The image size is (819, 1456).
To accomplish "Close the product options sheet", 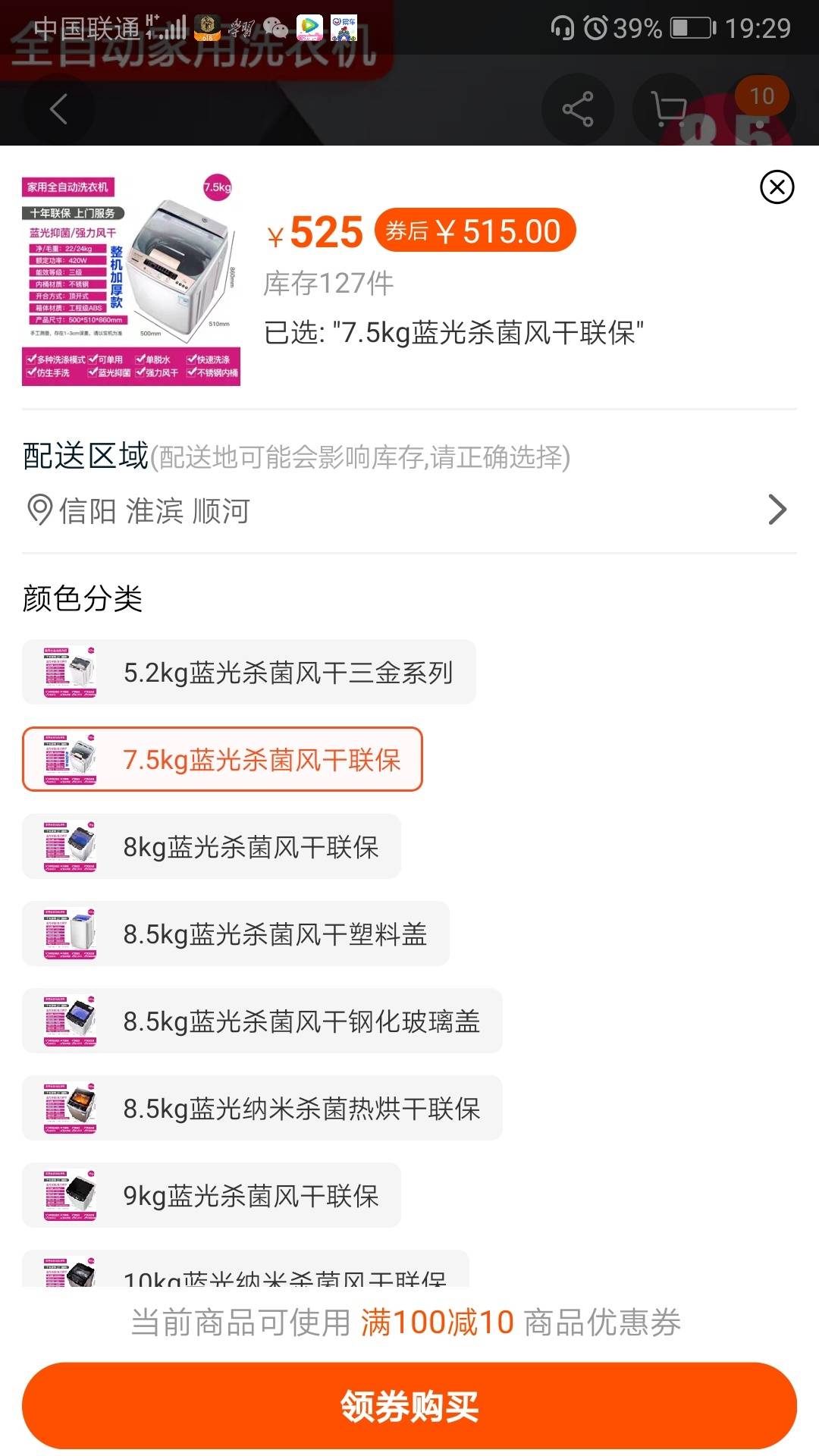I will tap(777, 187).
